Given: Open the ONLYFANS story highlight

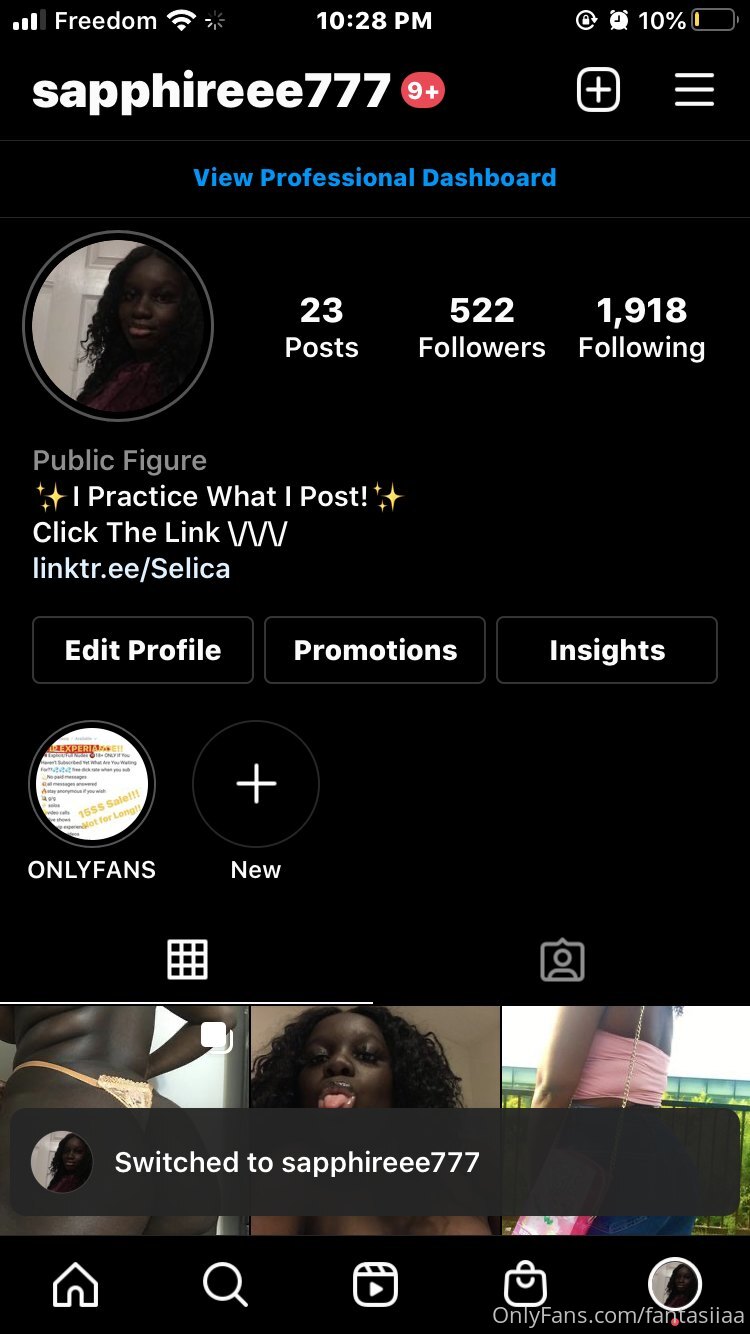Looking at the screenshot, I should tap(92, 785).
